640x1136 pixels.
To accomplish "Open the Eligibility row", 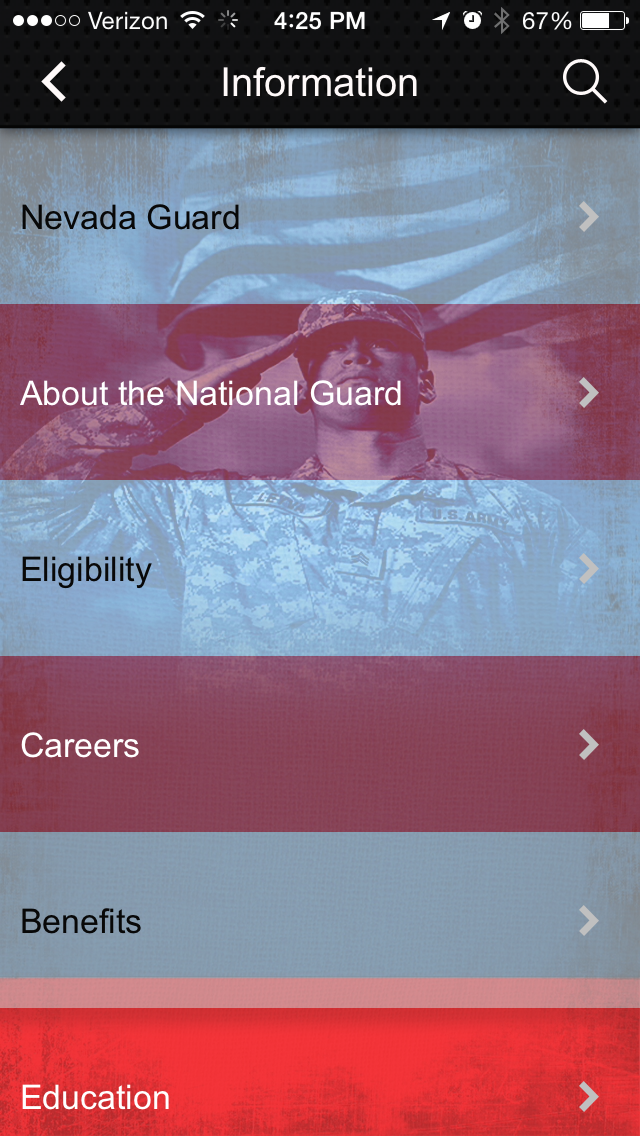I will (x=320, y=569).
